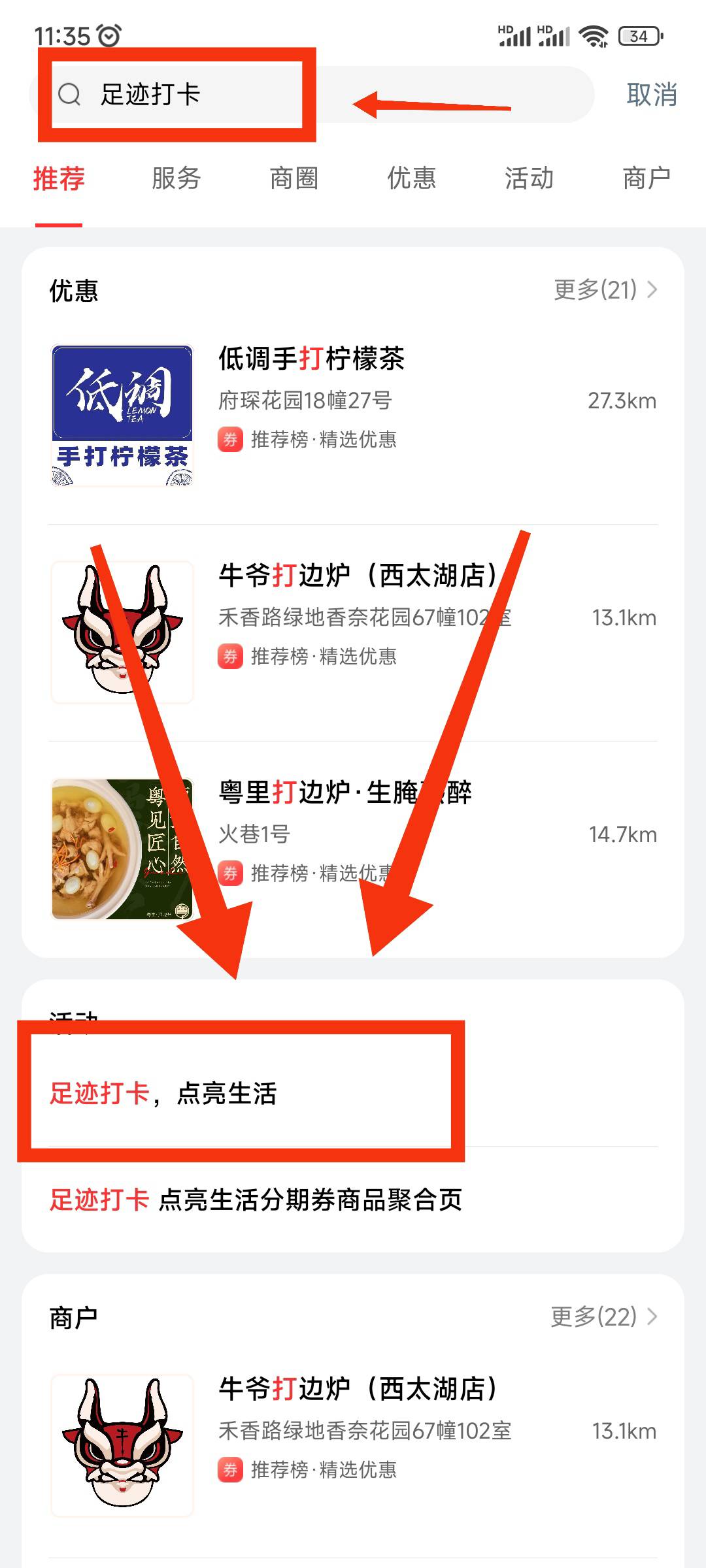Switch to the 商圈 tab
This screenshot has height=1568, width=706.
tap(294, 178)
